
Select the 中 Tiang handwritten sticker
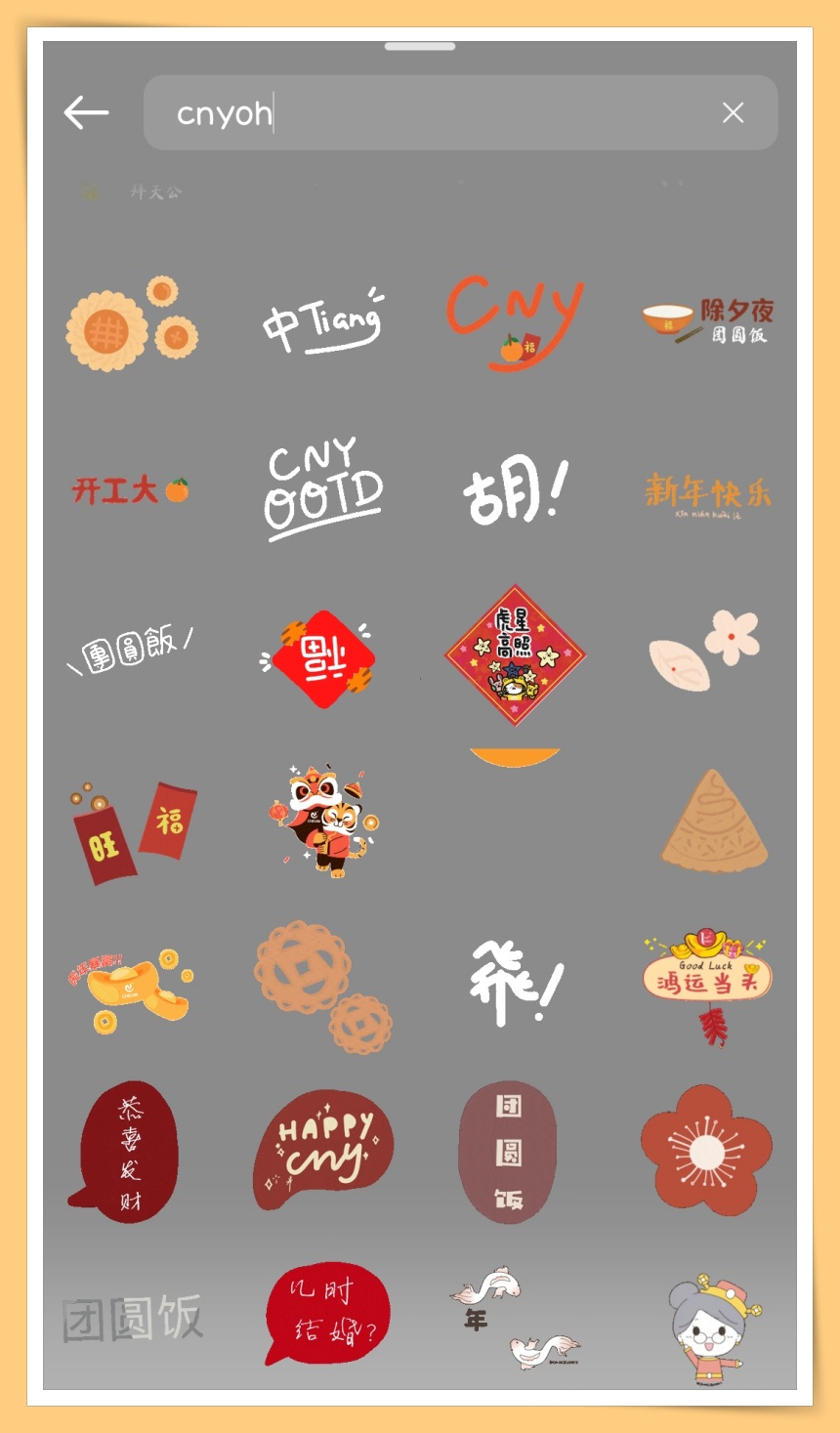tap(323, 324)
